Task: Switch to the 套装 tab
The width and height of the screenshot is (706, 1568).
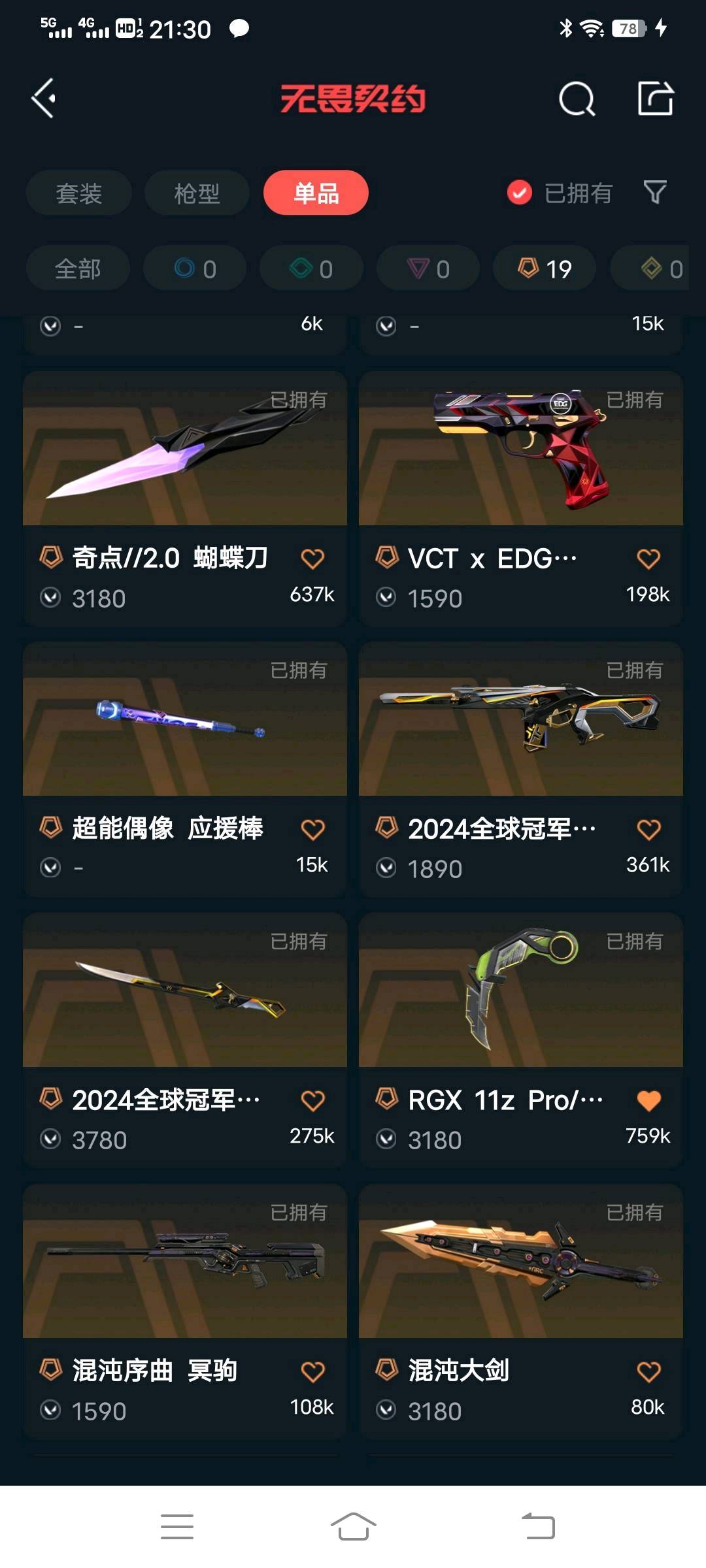Action: pyautogui.click(x=79, y=193)
